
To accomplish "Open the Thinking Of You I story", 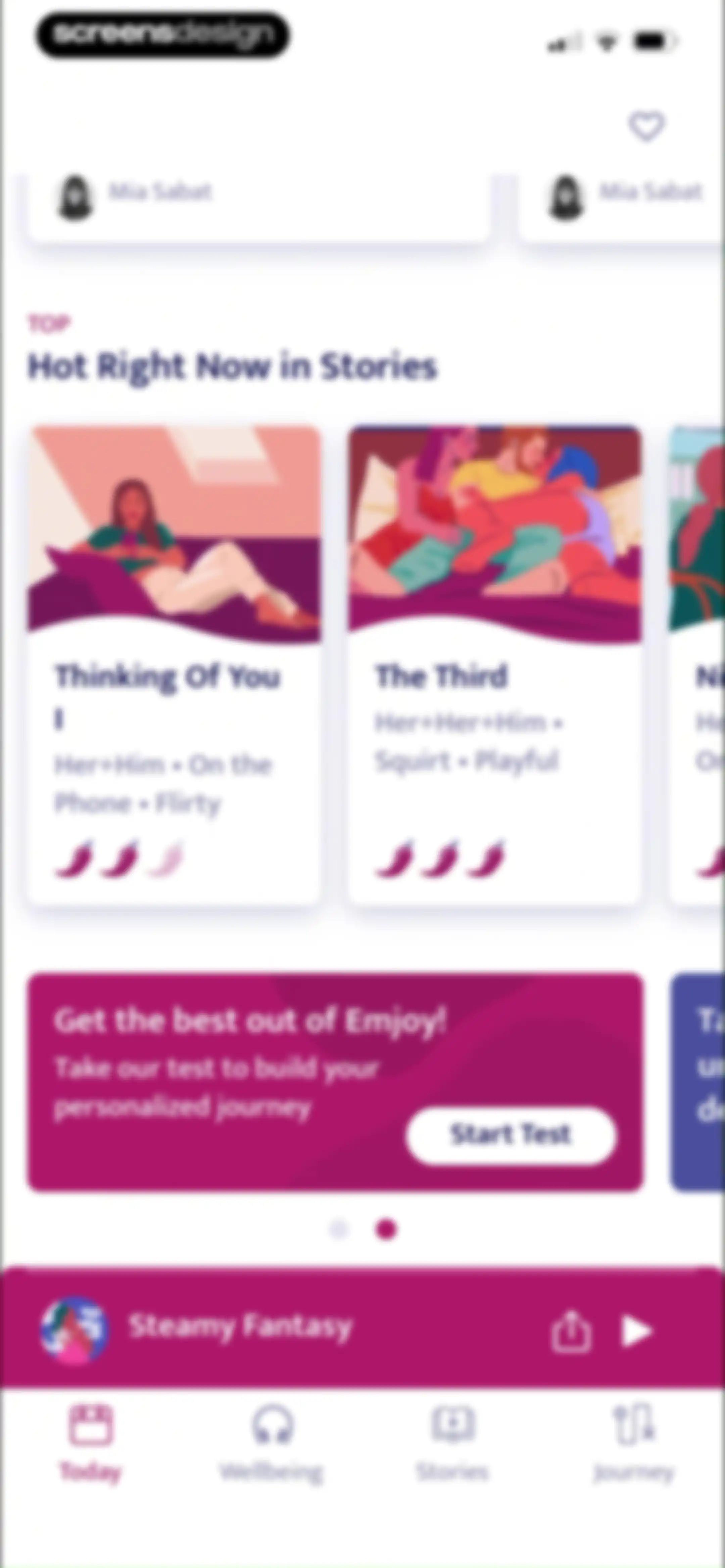I will (174, 665).
